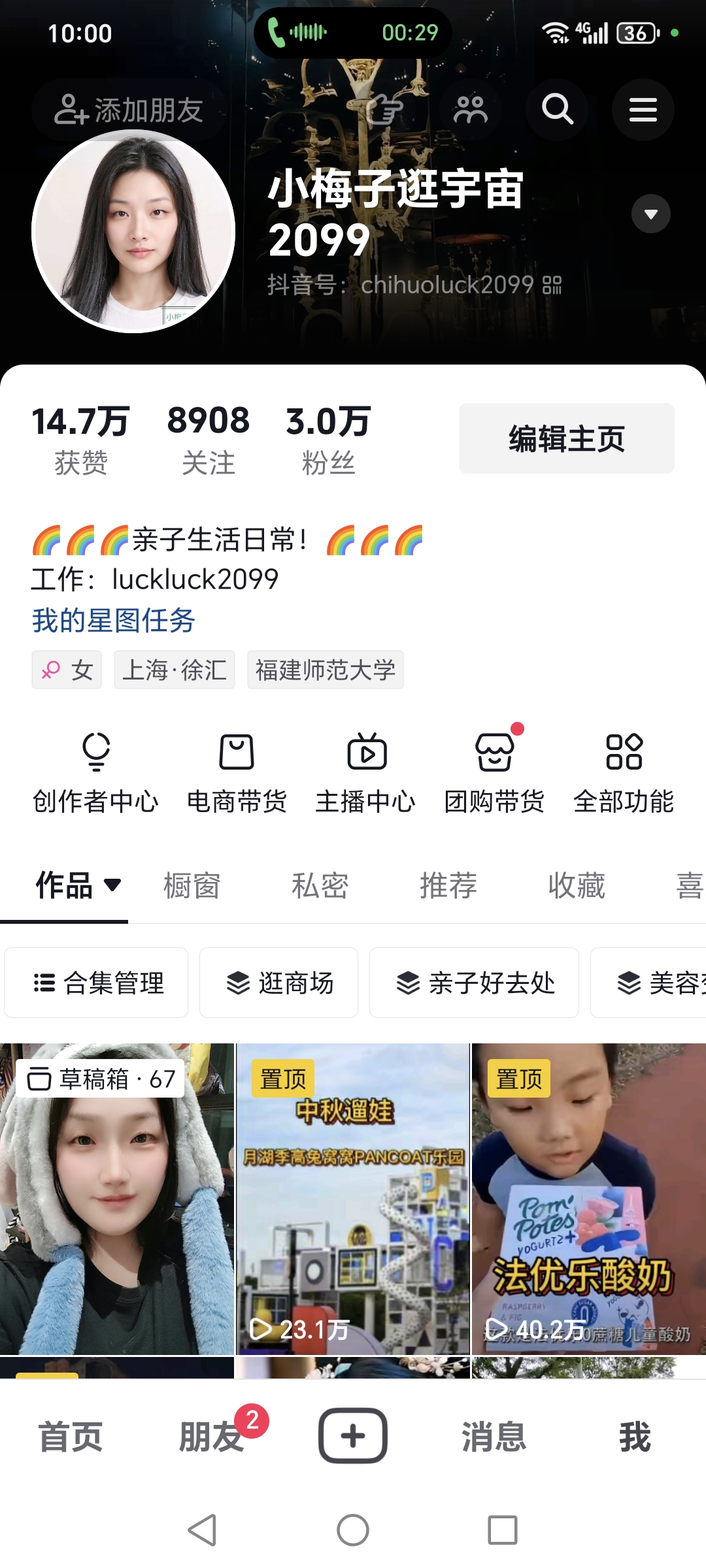
Task: Open the 我的星图任务 link
Action: [x=114, y=620]
